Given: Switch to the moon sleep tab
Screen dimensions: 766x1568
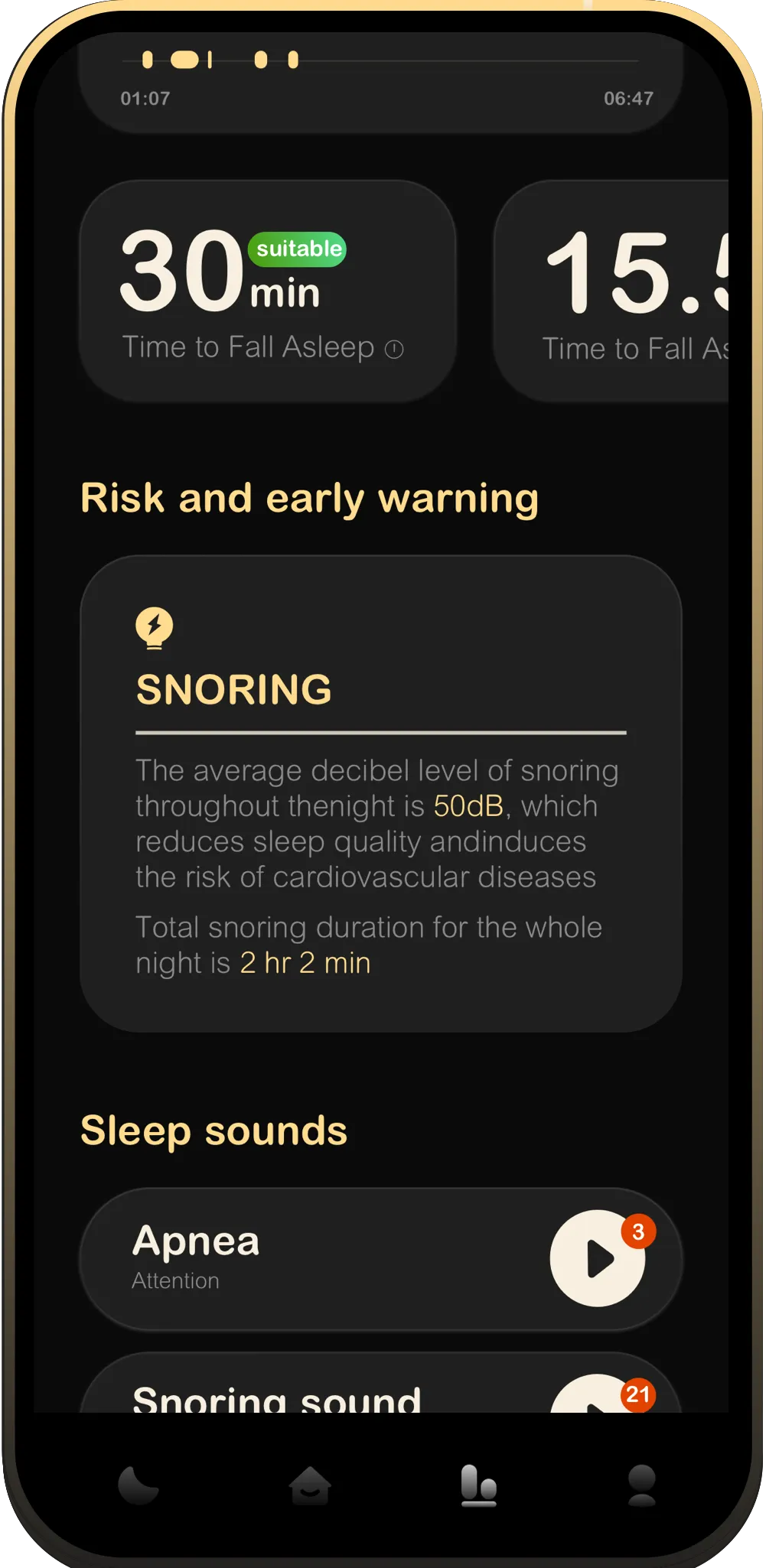Looking at the screenshot, I should point(139,1485).
